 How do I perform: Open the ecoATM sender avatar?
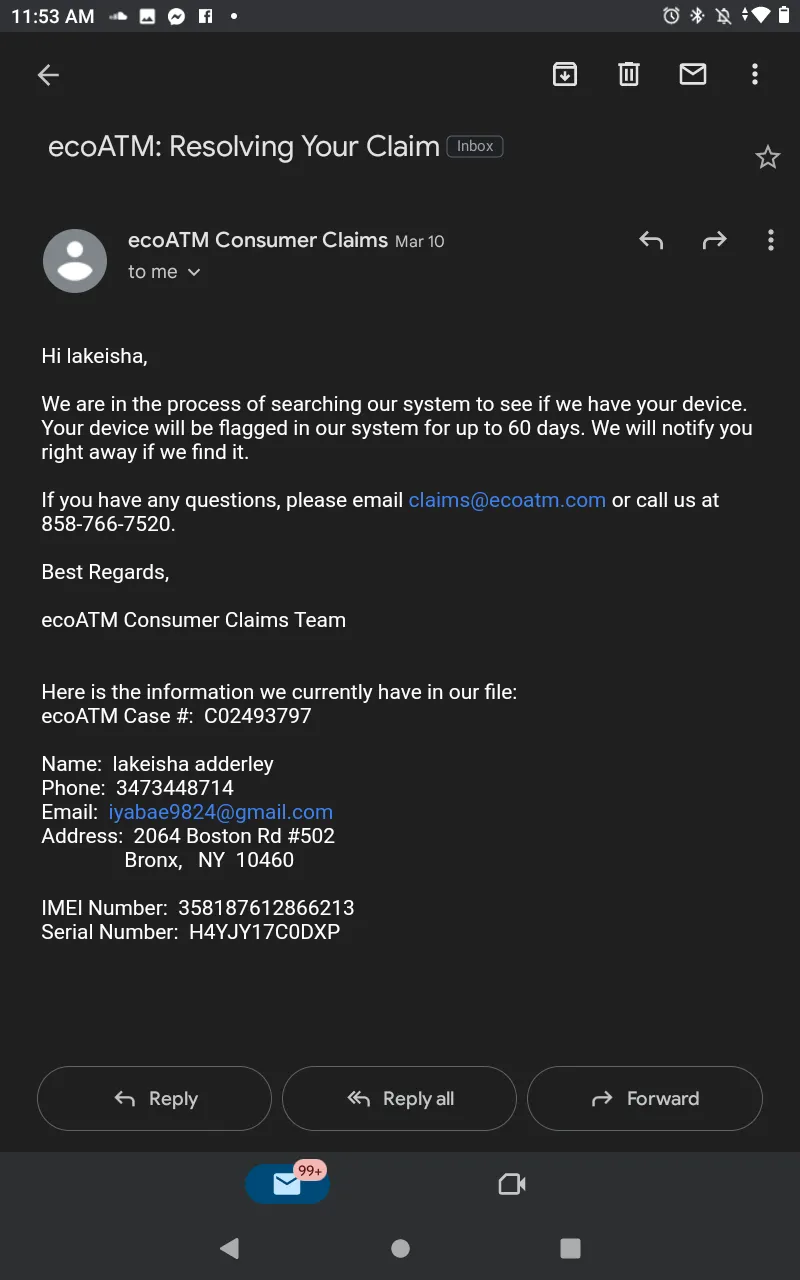click(x=75, y=261)
